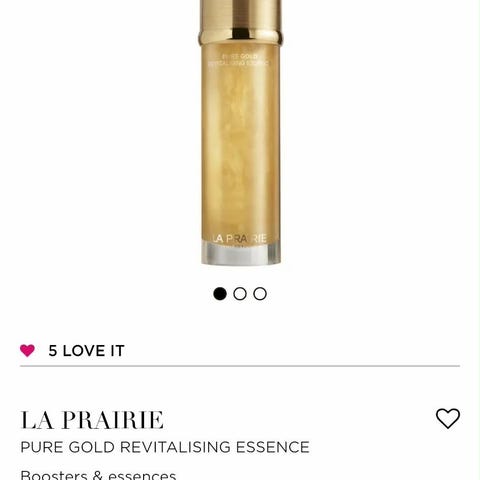
Task: Jump to third product image dot
Action: tap(260, 294)
